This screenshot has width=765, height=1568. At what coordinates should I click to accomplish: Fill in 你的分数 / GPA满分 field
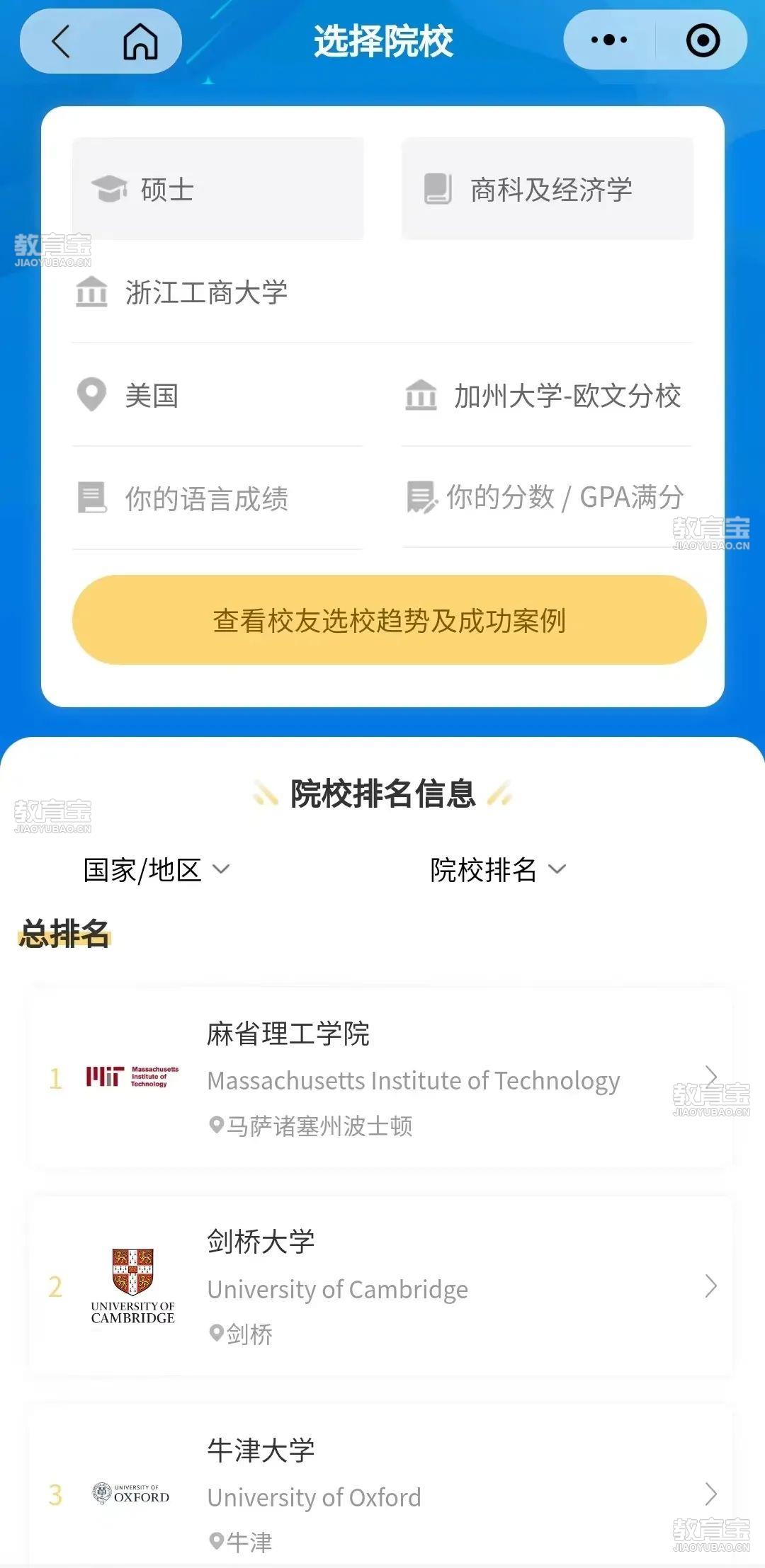[547, 497]
